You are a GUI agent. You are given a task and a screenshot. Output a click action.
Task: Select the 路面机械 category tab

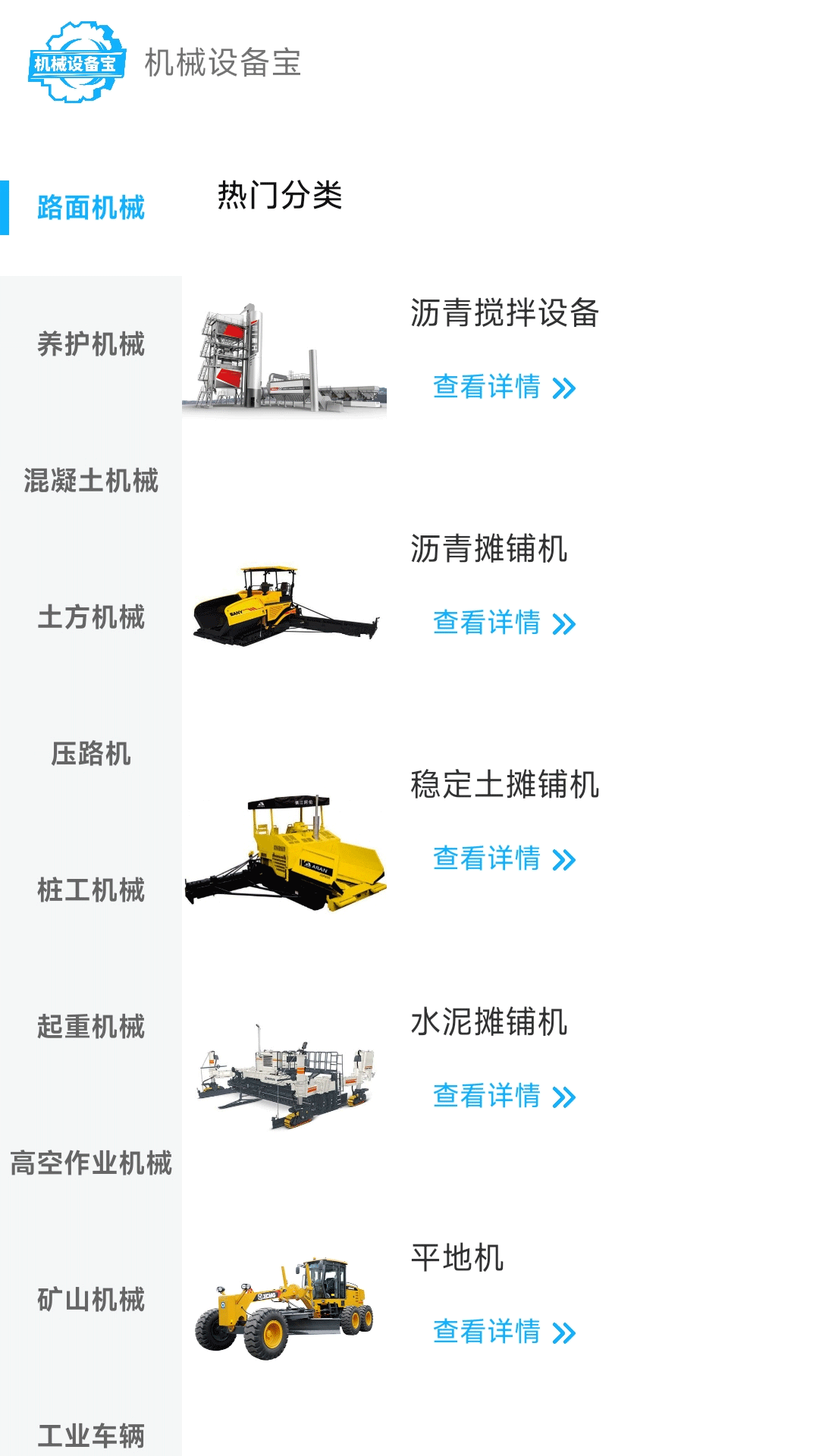[91, 208]
